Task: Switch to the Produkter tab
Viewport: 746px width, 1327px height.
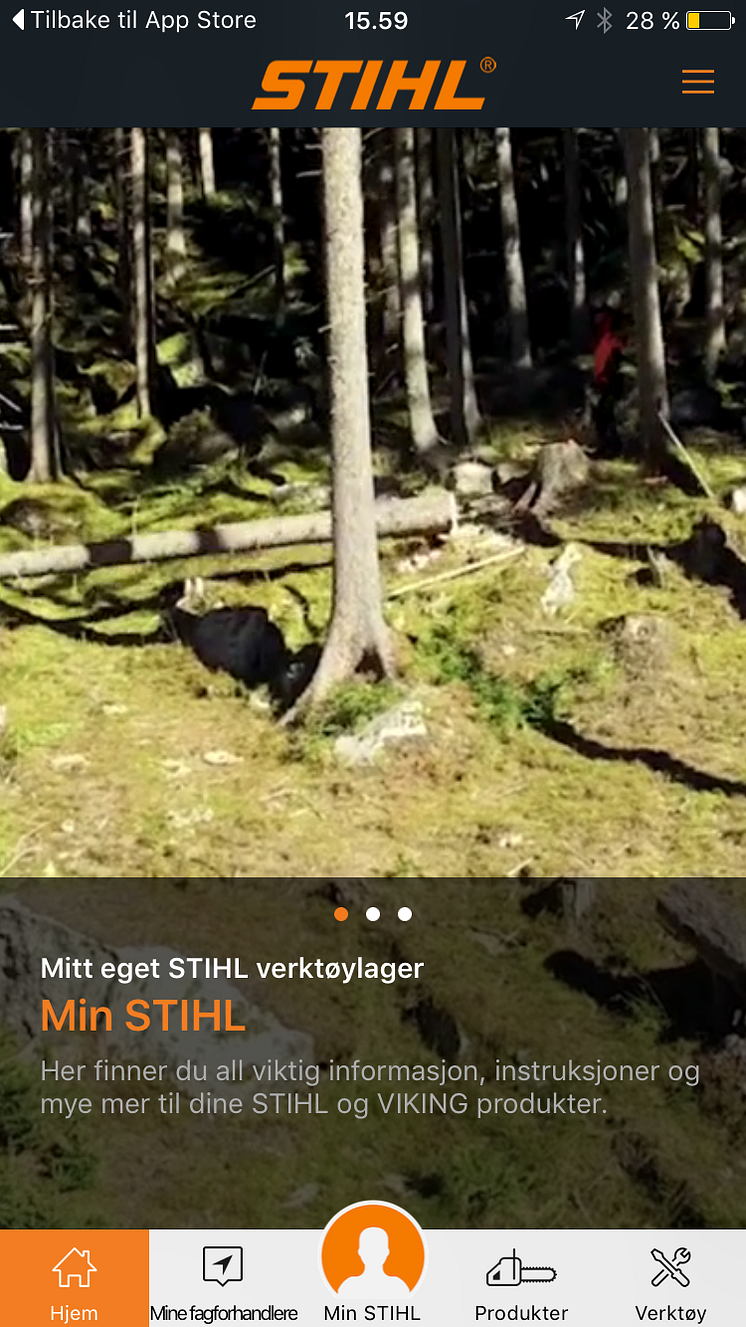Action: pyautogui.click(x=521, y=1280)
